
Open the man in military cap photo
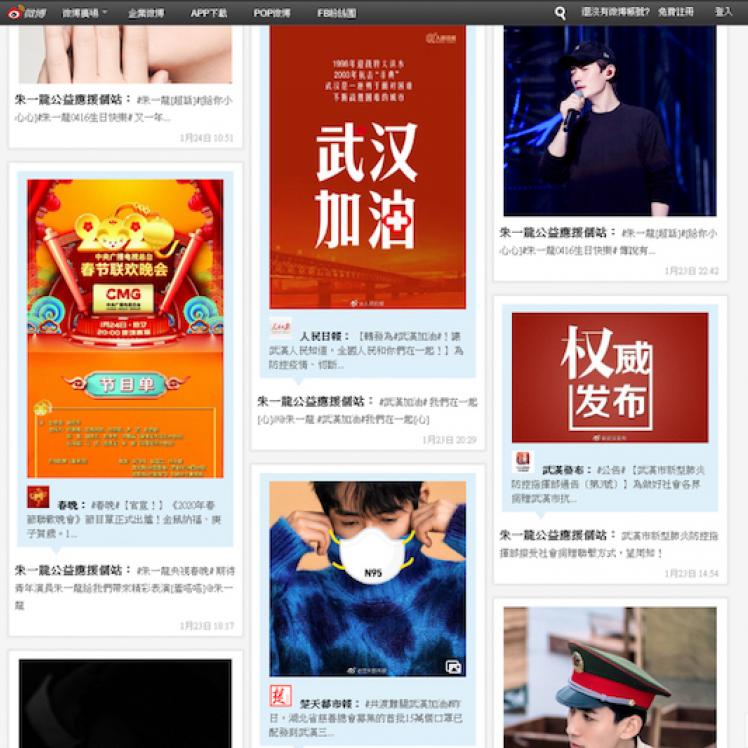pos(609,677)
